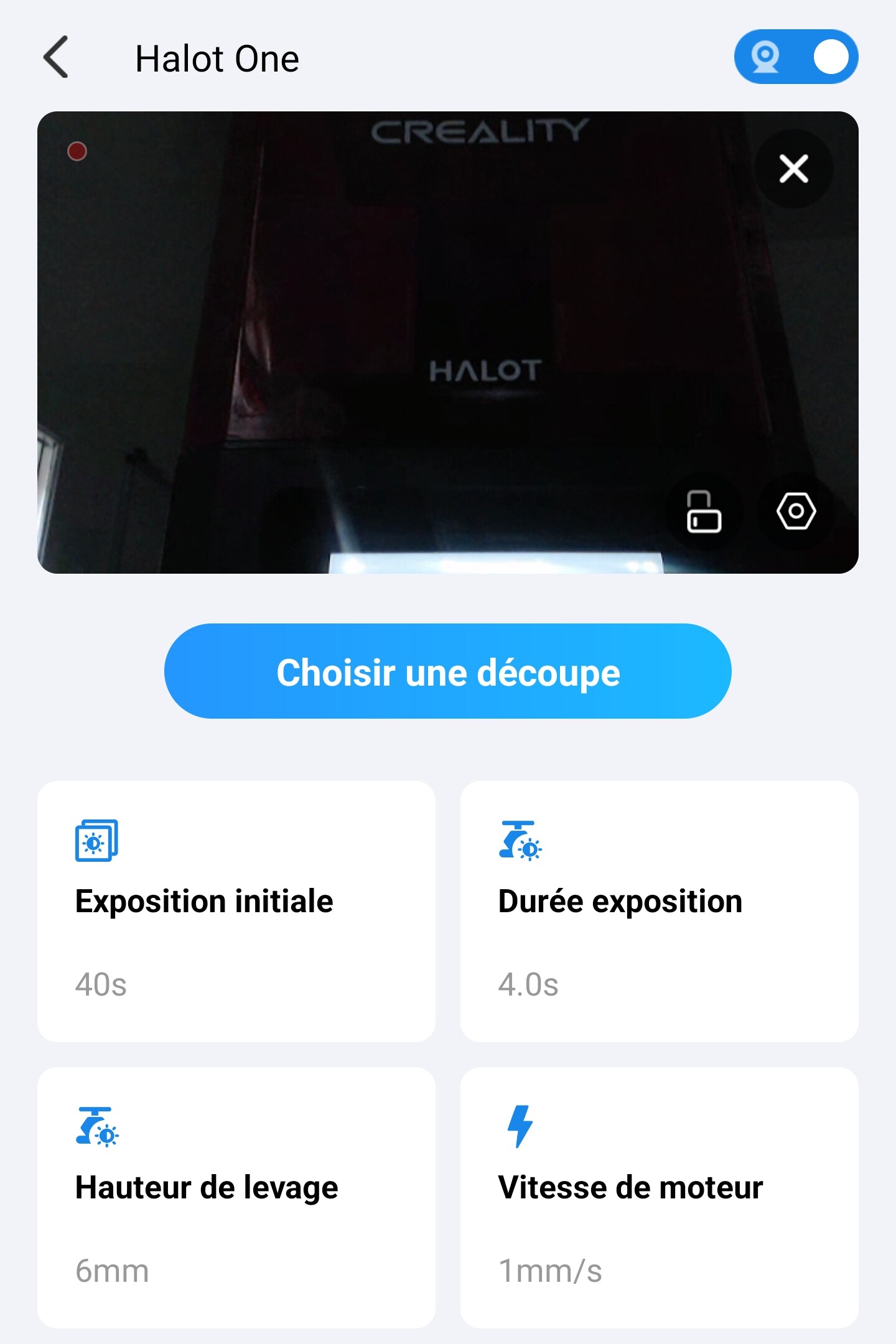
Task: Tap the printer icon on camera feed
Action: 704,511
